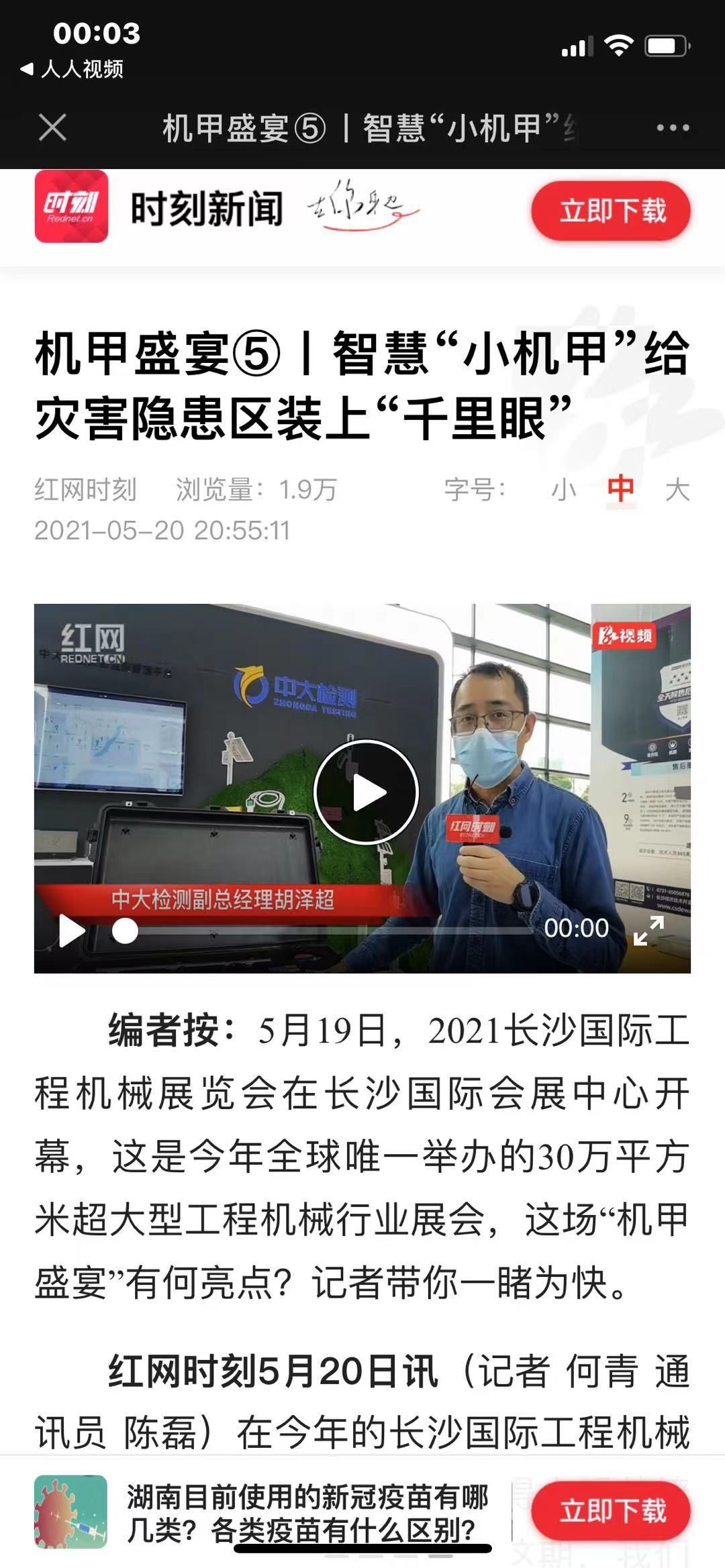Screen dimensions: 725x1568
Task: Open the 湖南新冠疫苗 article banner
Action: click(x=306, y=1512)
